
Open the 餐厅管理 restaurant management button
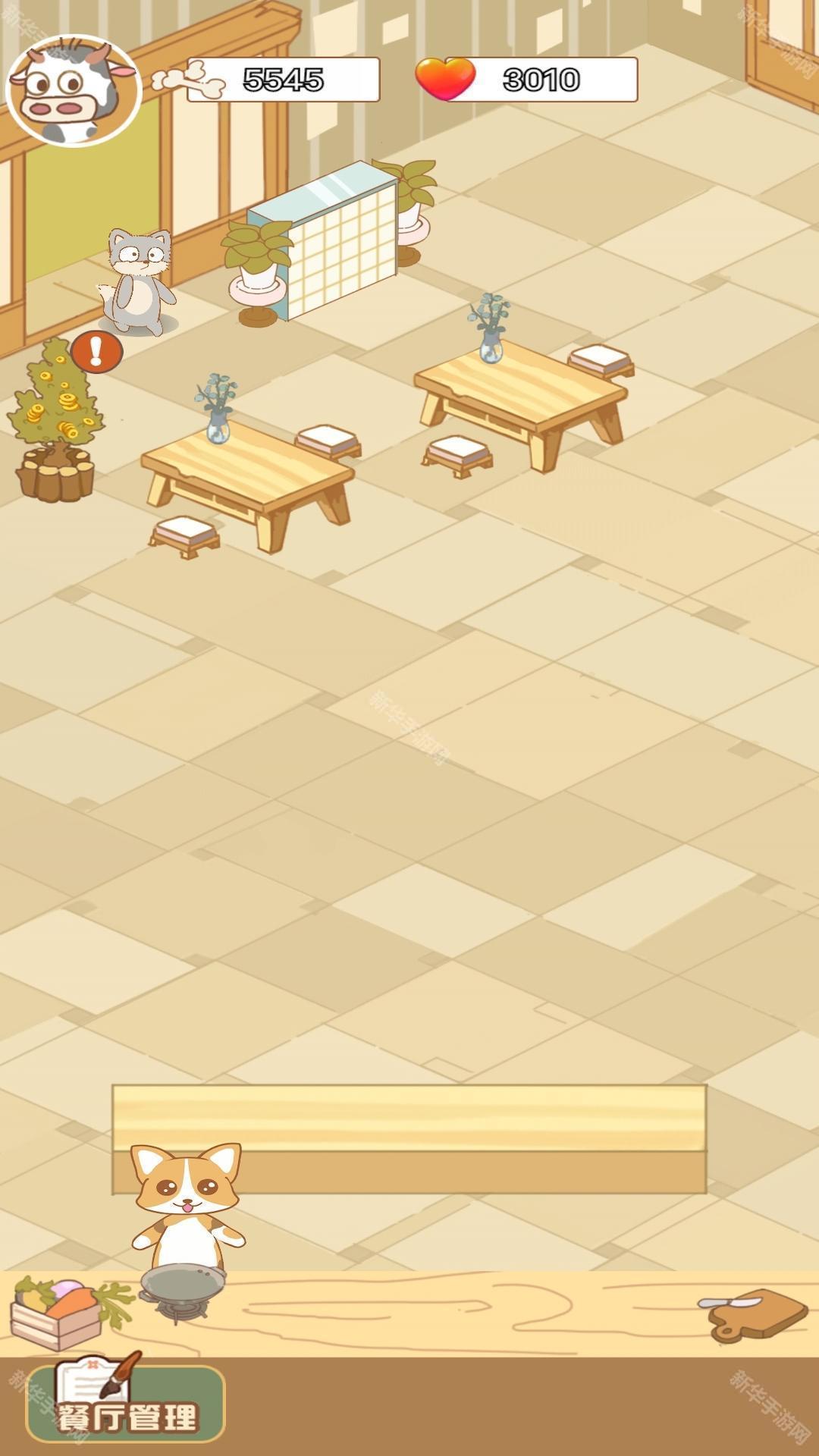pyautogui.click(x=125, y=1403)
